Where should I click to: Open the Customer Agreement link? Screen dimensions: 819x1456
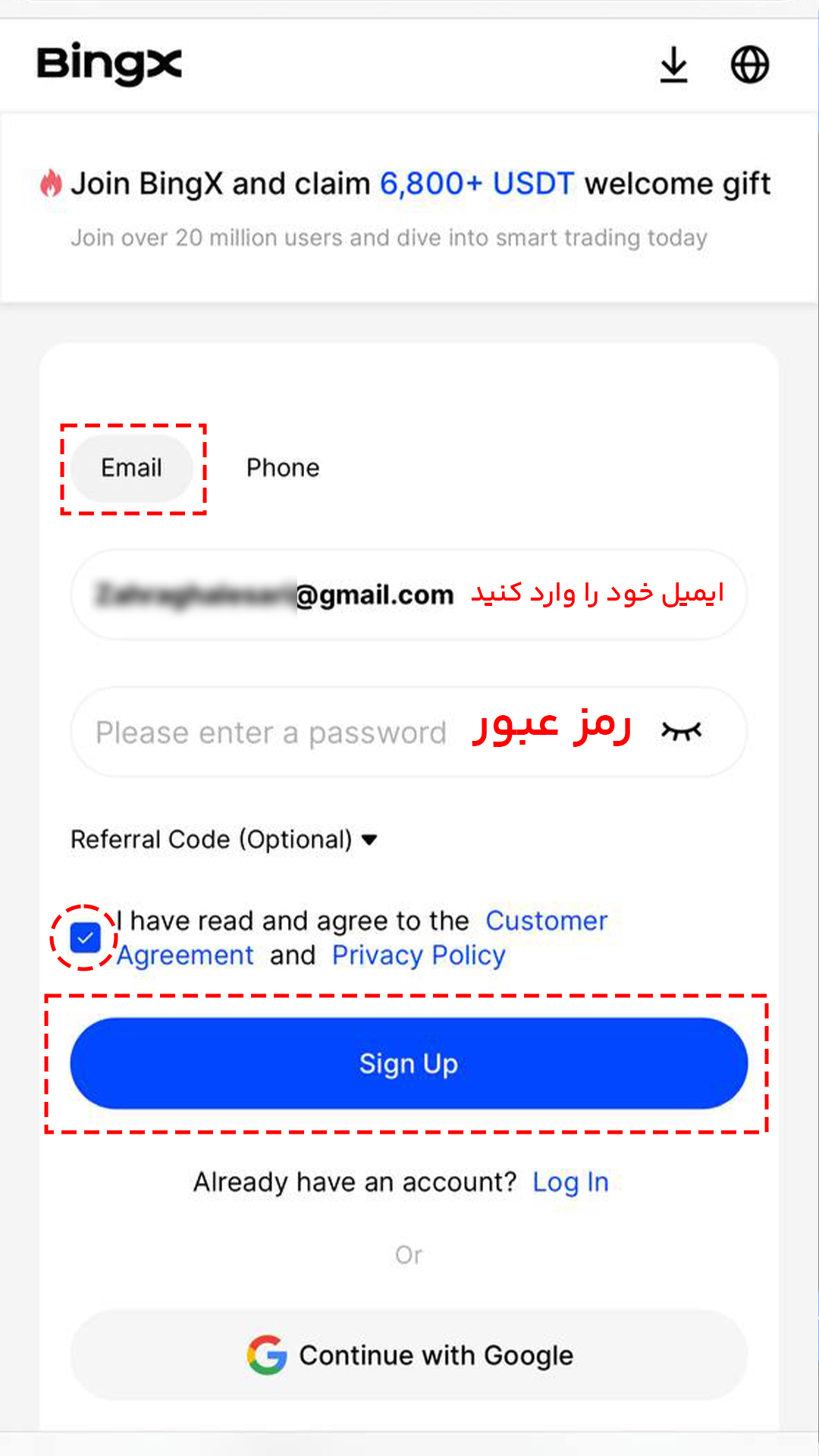pyautogui.click(x=546, y=921)
